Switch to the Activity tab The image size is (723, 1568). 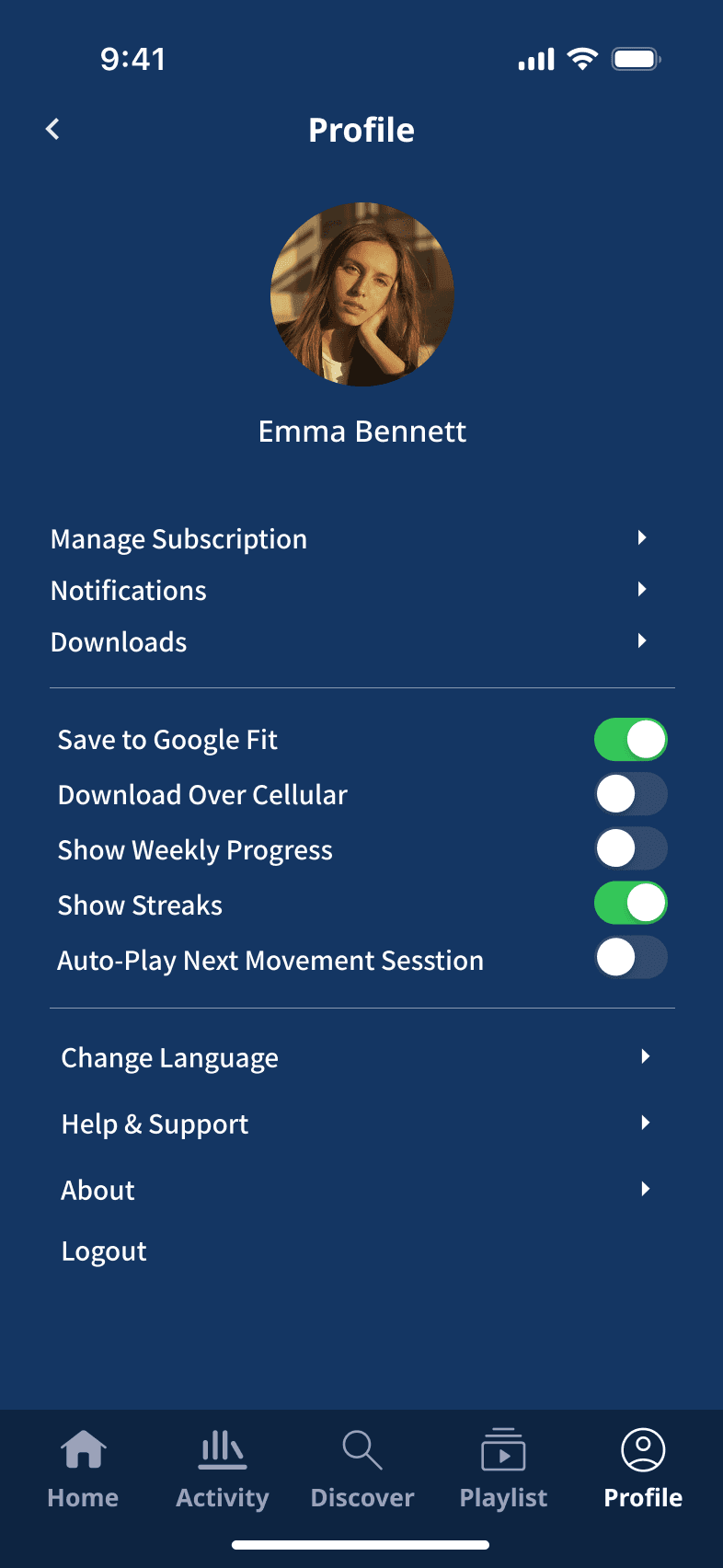tap(223, 1470)
